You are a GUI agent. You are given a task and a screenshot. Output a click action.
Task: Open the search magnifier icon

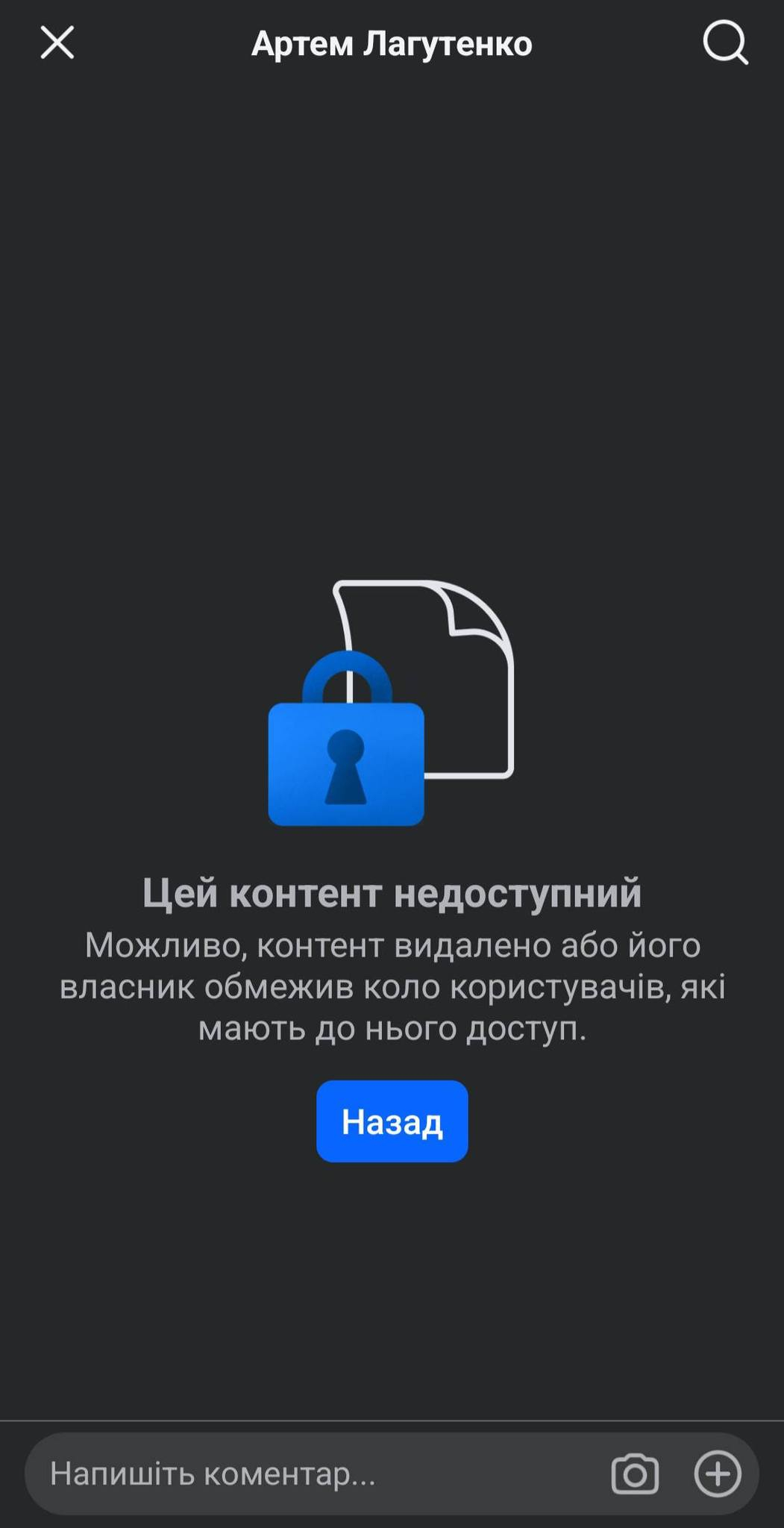point(725,43)
